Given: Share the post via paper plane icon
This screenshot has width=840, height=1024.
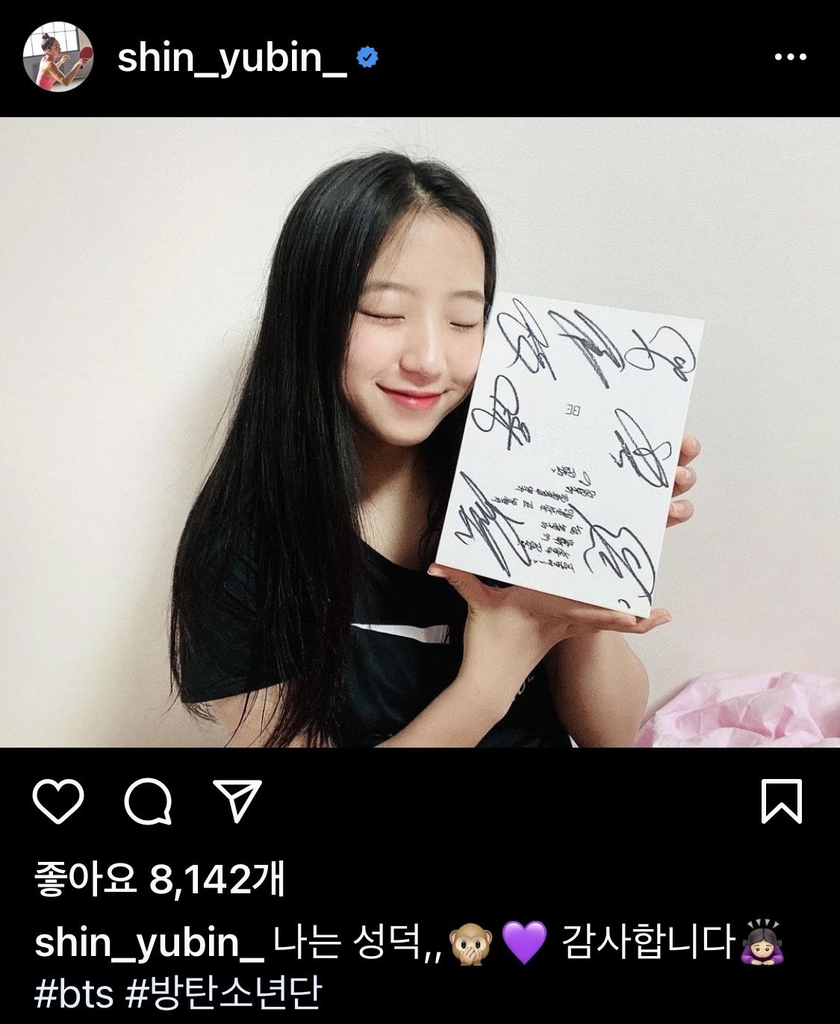Looking at the screenshot, I should (238, 801).
